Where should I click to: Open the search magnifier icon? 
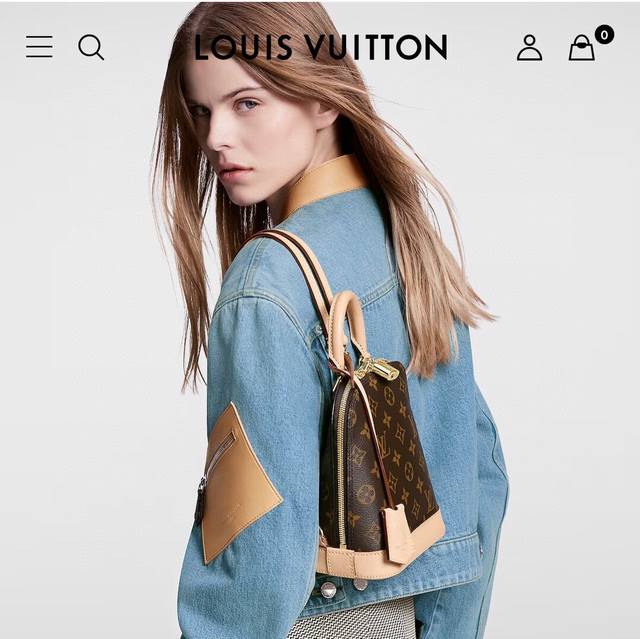click(x=91, y=47)
